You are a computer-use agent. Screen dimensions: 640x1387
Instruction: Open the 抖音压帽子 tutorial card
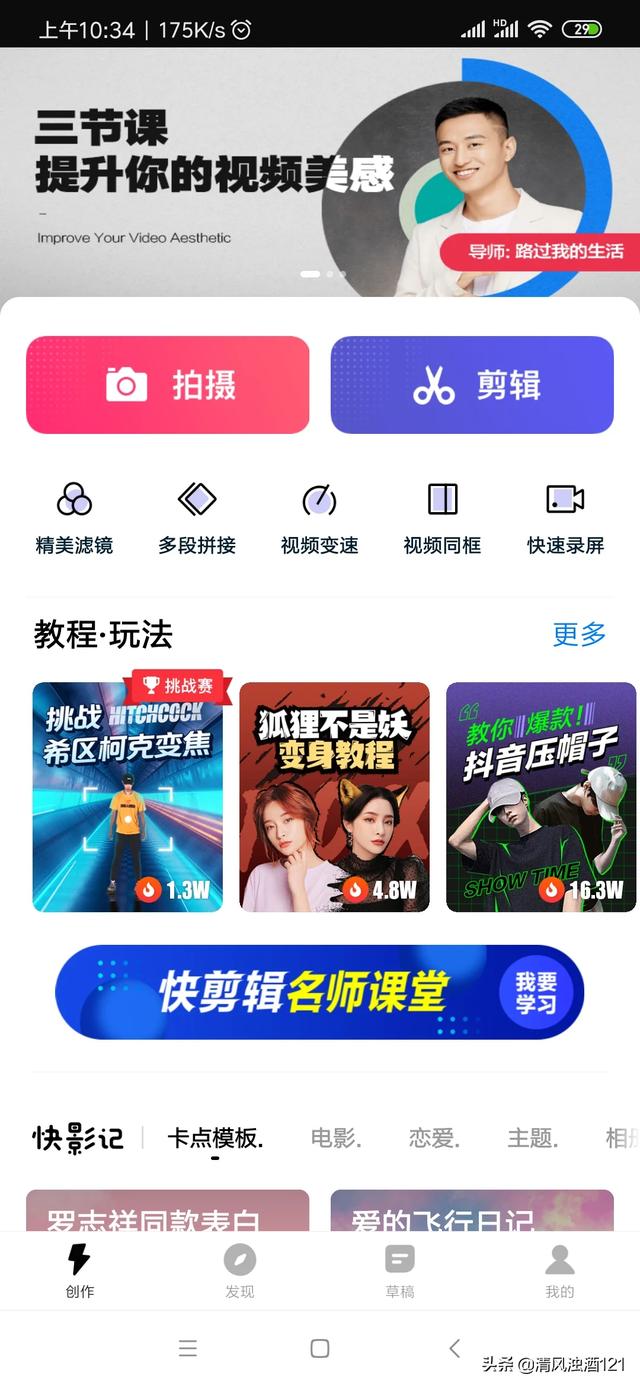(541, 797)
